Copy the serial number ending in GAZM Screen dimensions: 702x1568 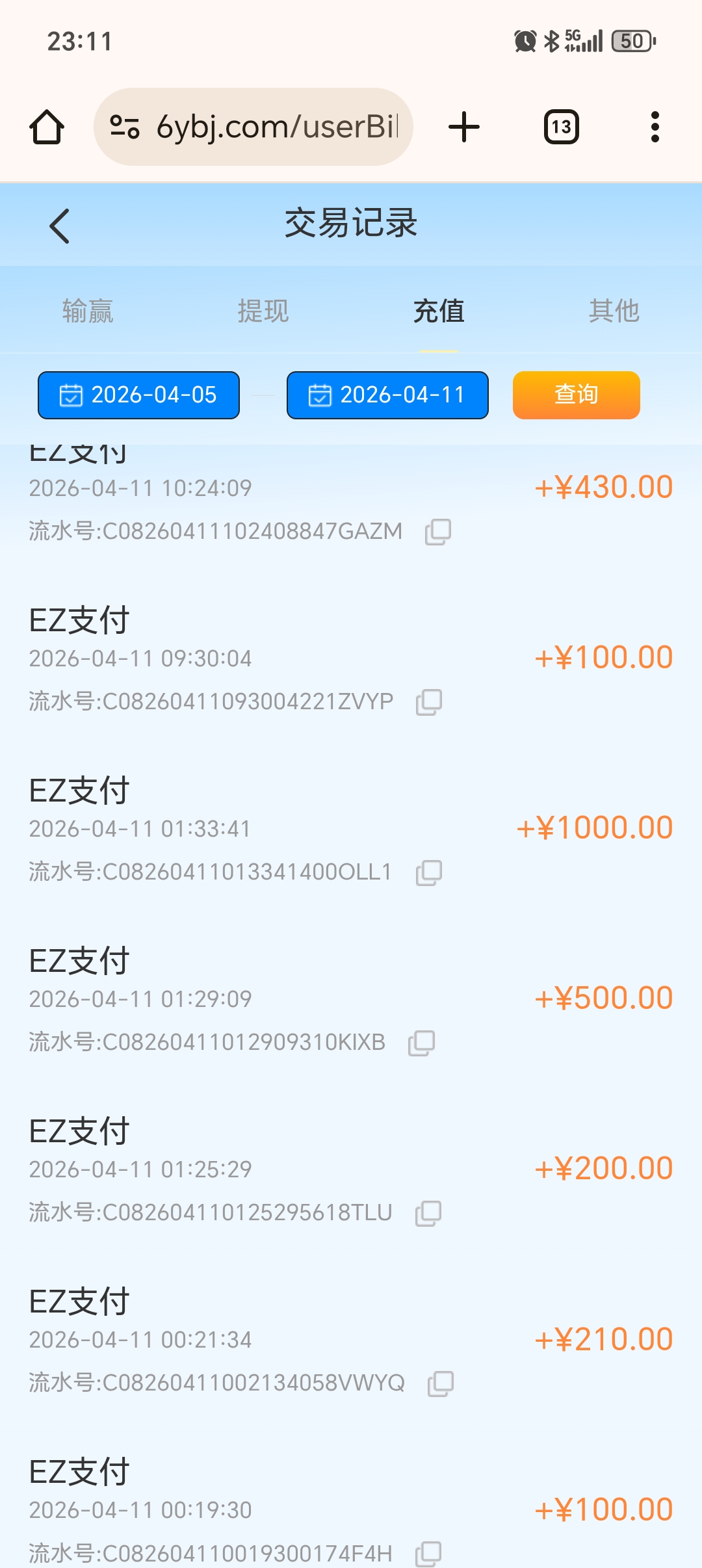(x=438, y=532)
